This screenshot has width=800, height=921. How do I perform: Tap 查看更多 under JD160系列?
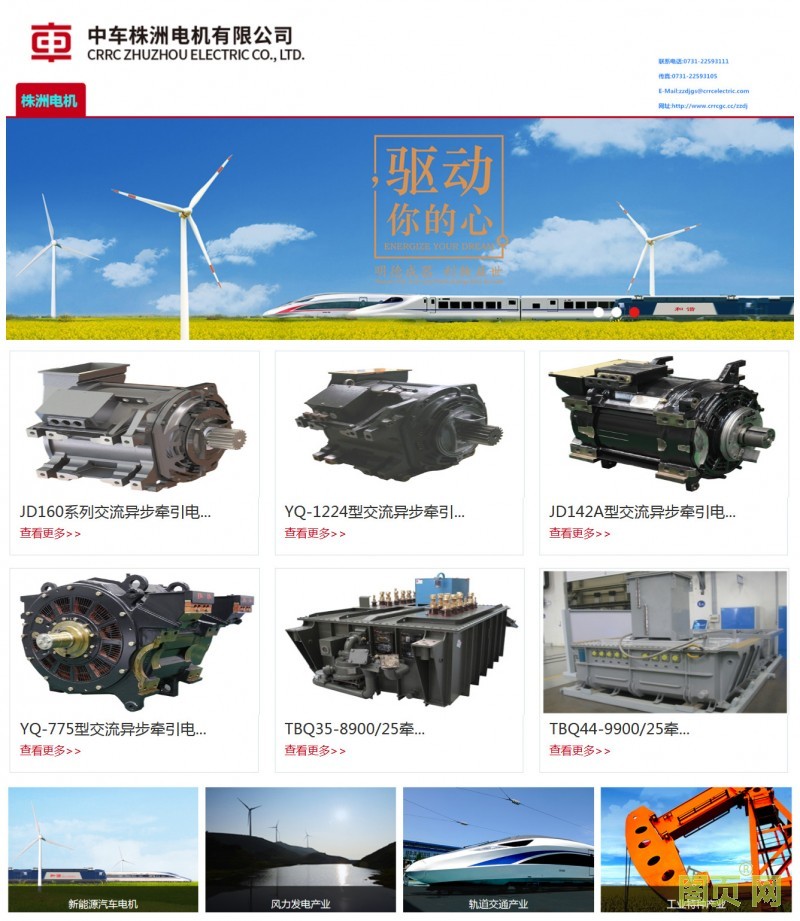tap(50, 533)
